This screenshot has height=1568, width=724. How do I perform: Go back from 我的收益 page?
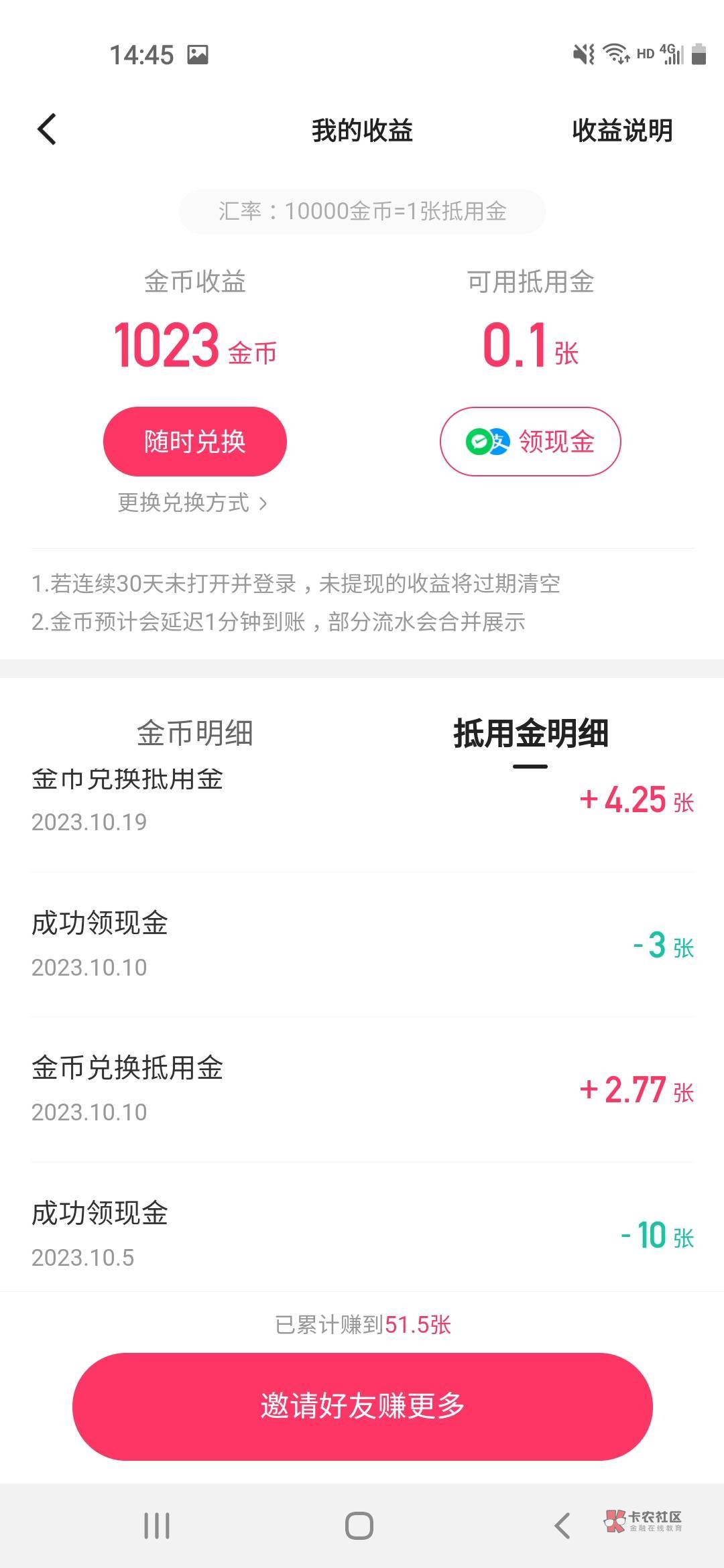[x=47, y=129]
